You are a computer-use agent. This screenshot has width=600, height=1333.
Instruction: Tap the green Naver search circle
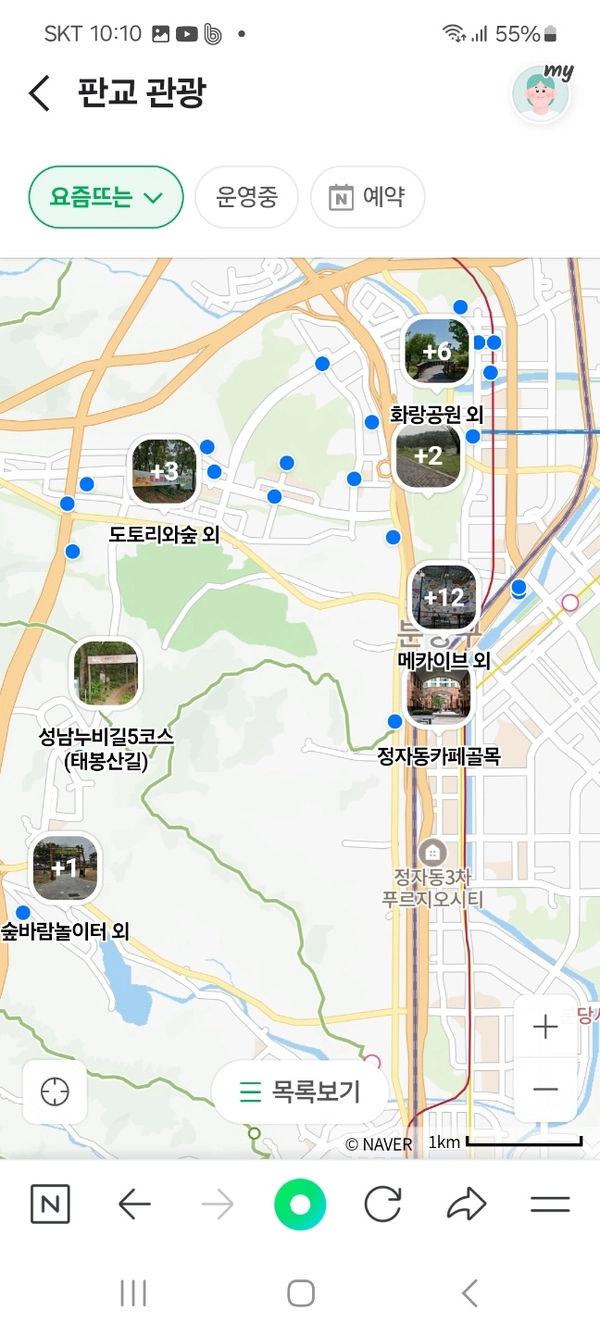pos(300,1205)
